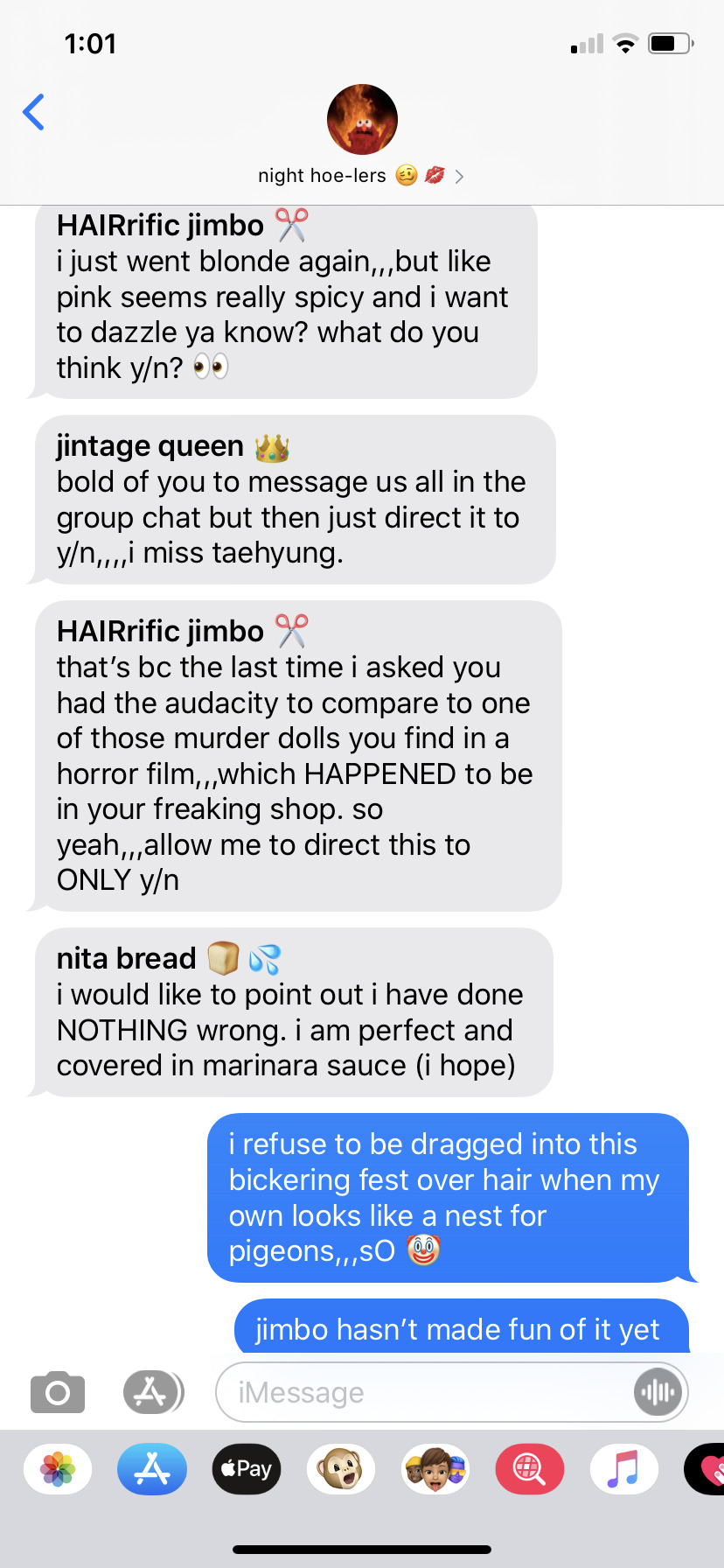The image size is (724, 1568).
Task: Open the Music iMessage app
Action: click(x=624, y=1469)
